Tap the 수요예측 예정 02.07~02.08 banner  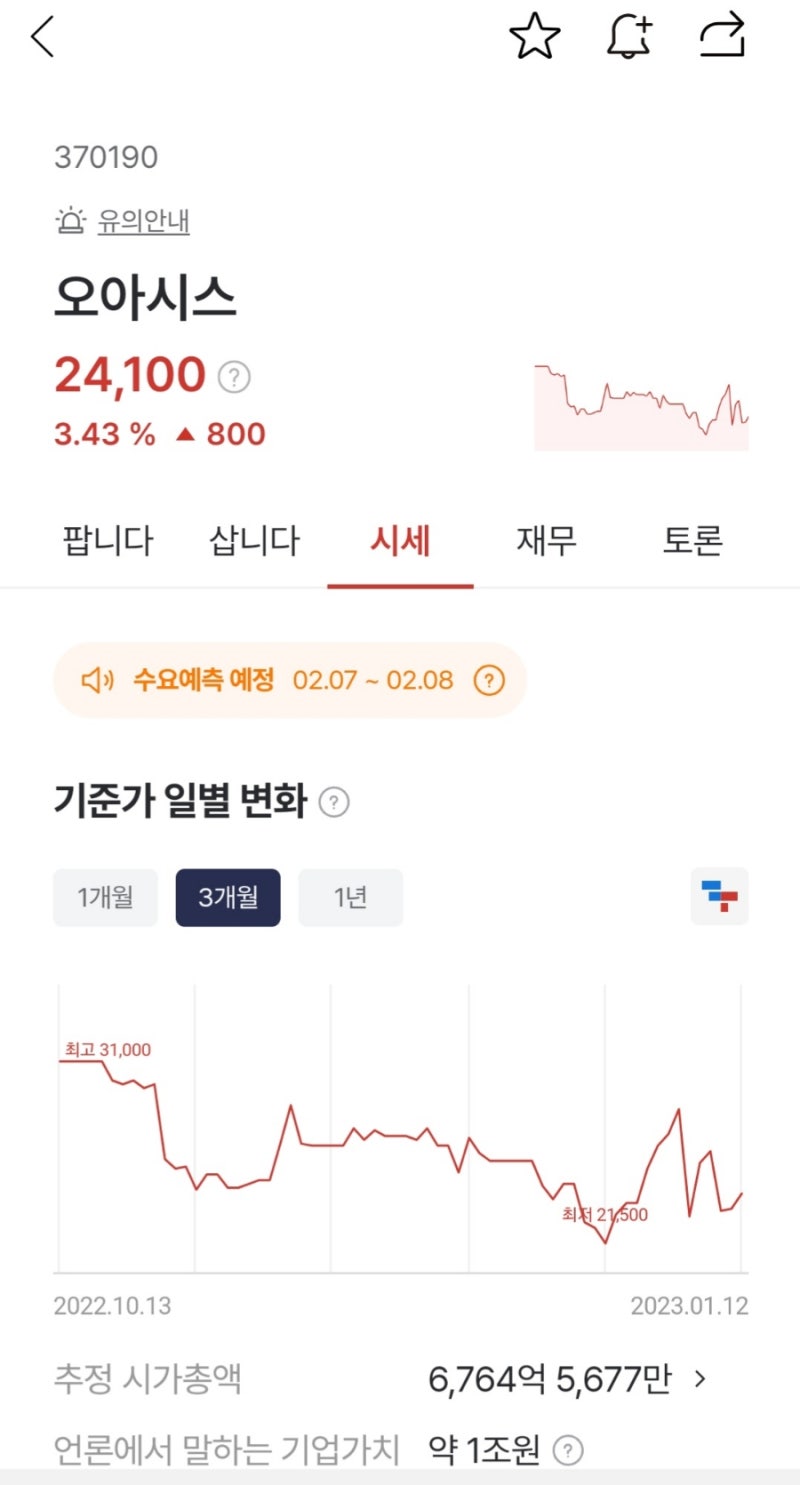point(290,680)
